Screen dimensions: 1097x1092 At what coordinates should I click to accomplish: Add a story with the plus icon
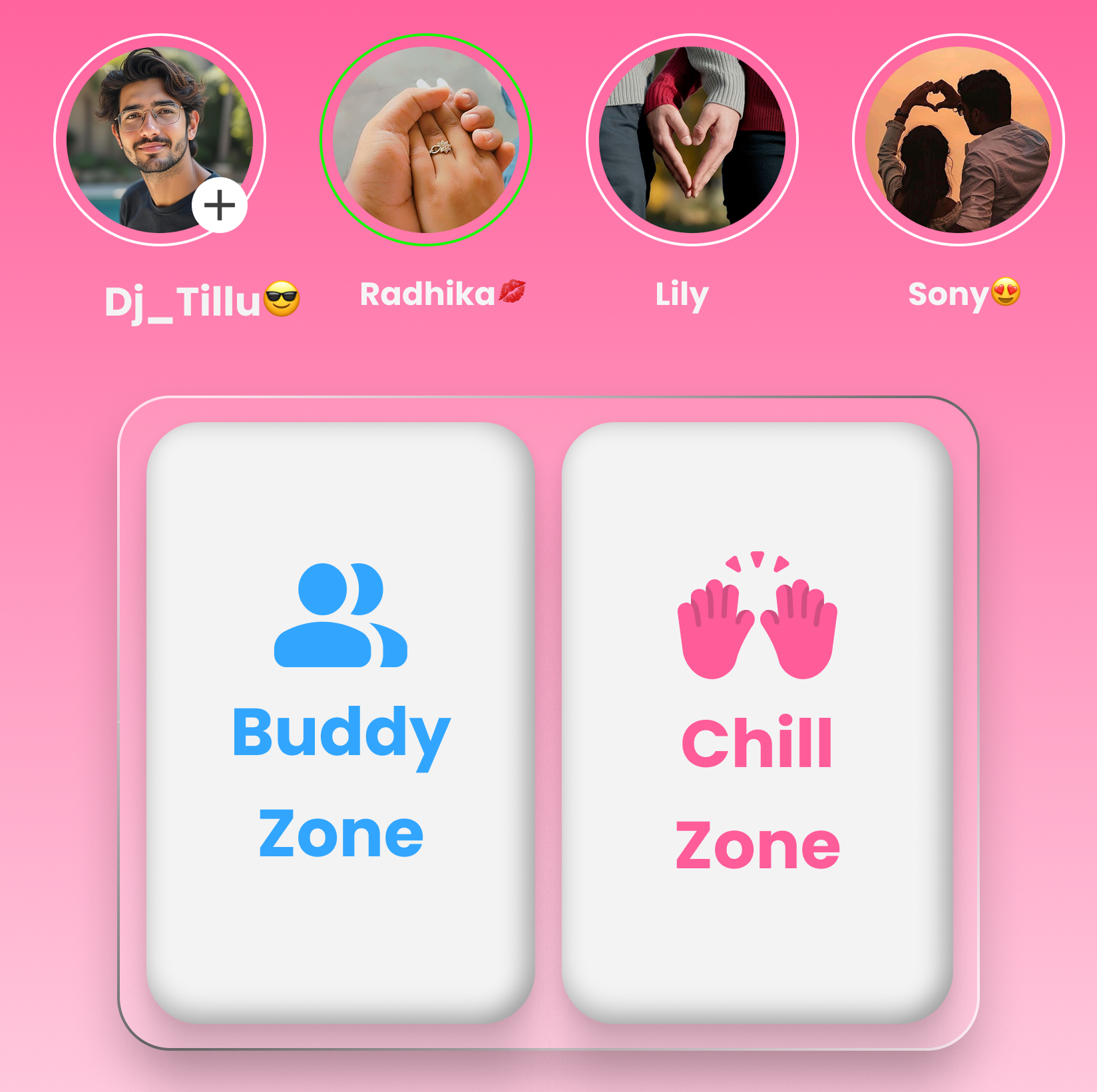(x=220, y=205)
